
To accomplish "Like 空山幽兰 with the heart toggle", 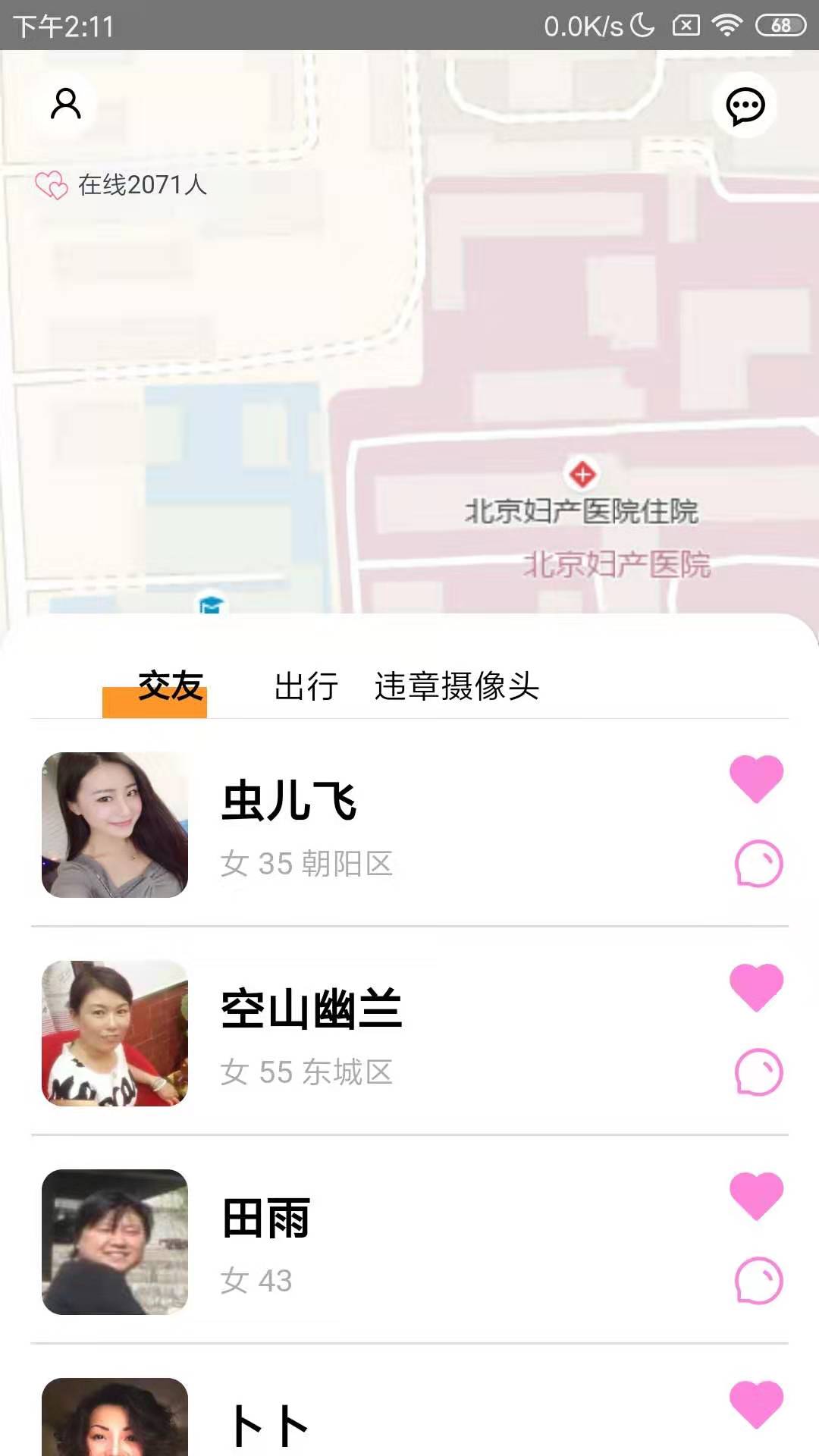I will [x=758, y=987].
